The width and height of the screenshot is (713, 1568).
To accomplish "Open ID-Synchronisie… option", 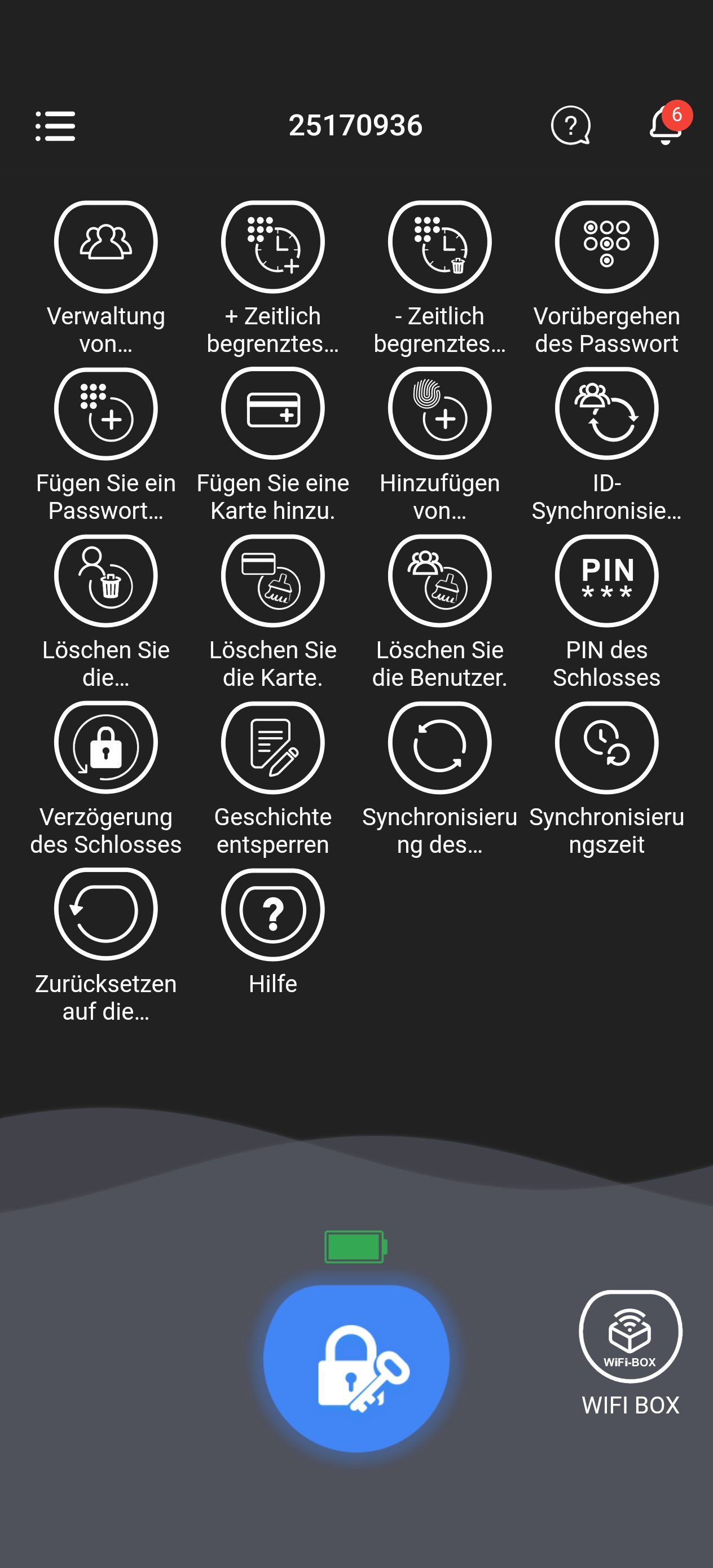I will coord(606,445).
